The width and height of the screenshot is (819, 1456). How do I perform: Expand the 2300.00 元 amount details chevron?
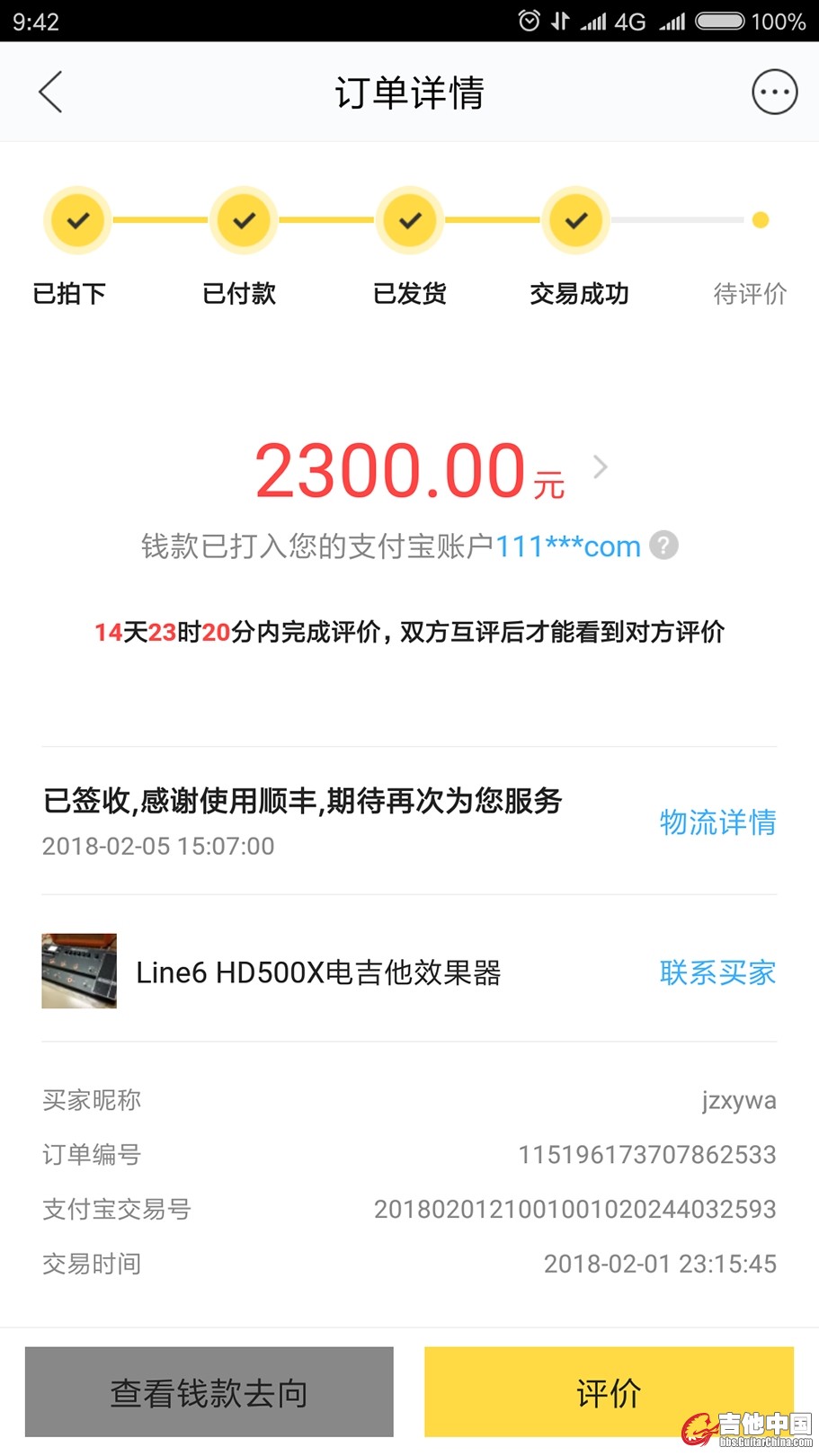[601, 467]
